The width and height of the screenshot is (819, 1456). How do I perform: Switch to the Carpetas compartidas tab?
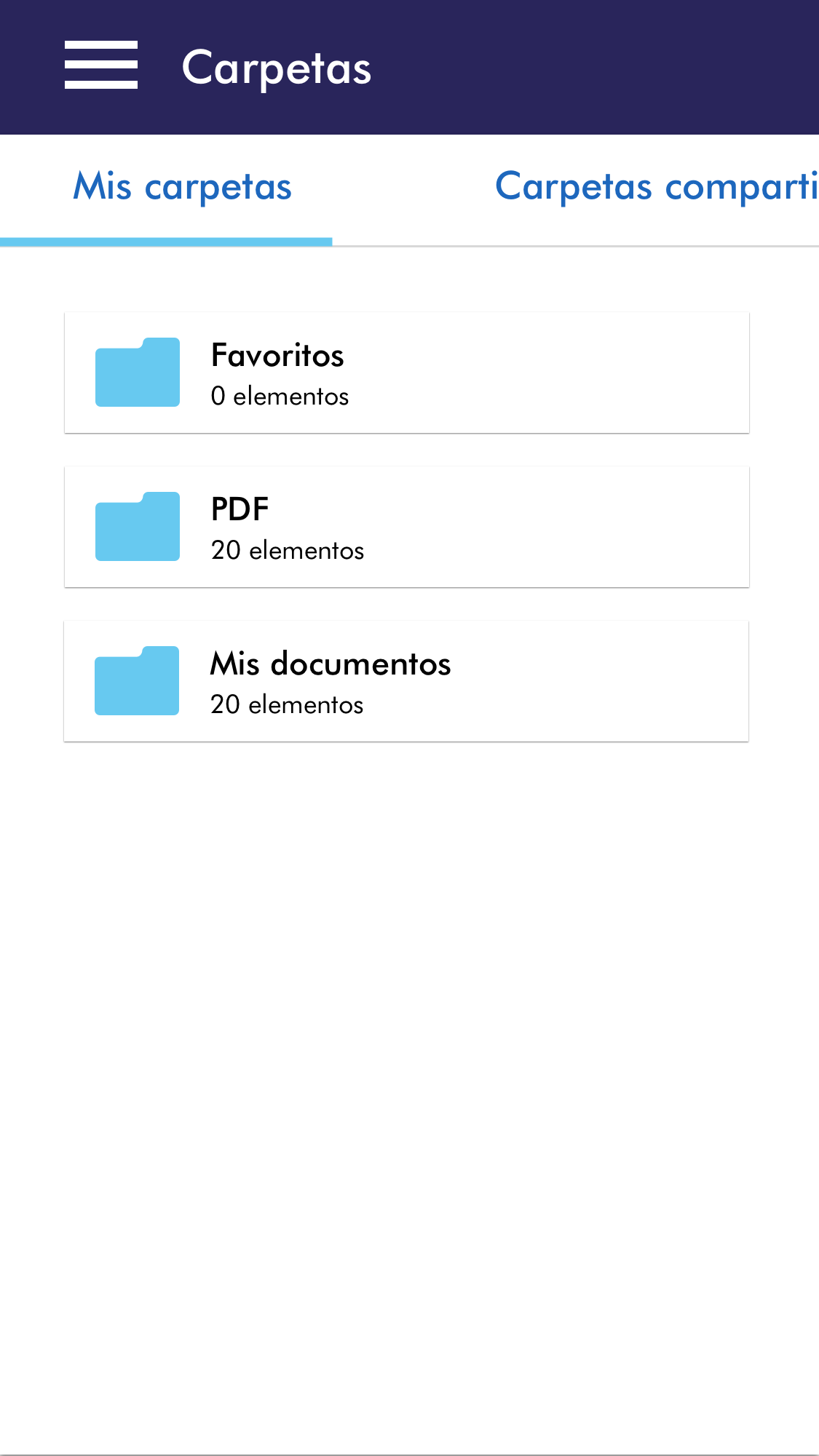pos(655,187)
